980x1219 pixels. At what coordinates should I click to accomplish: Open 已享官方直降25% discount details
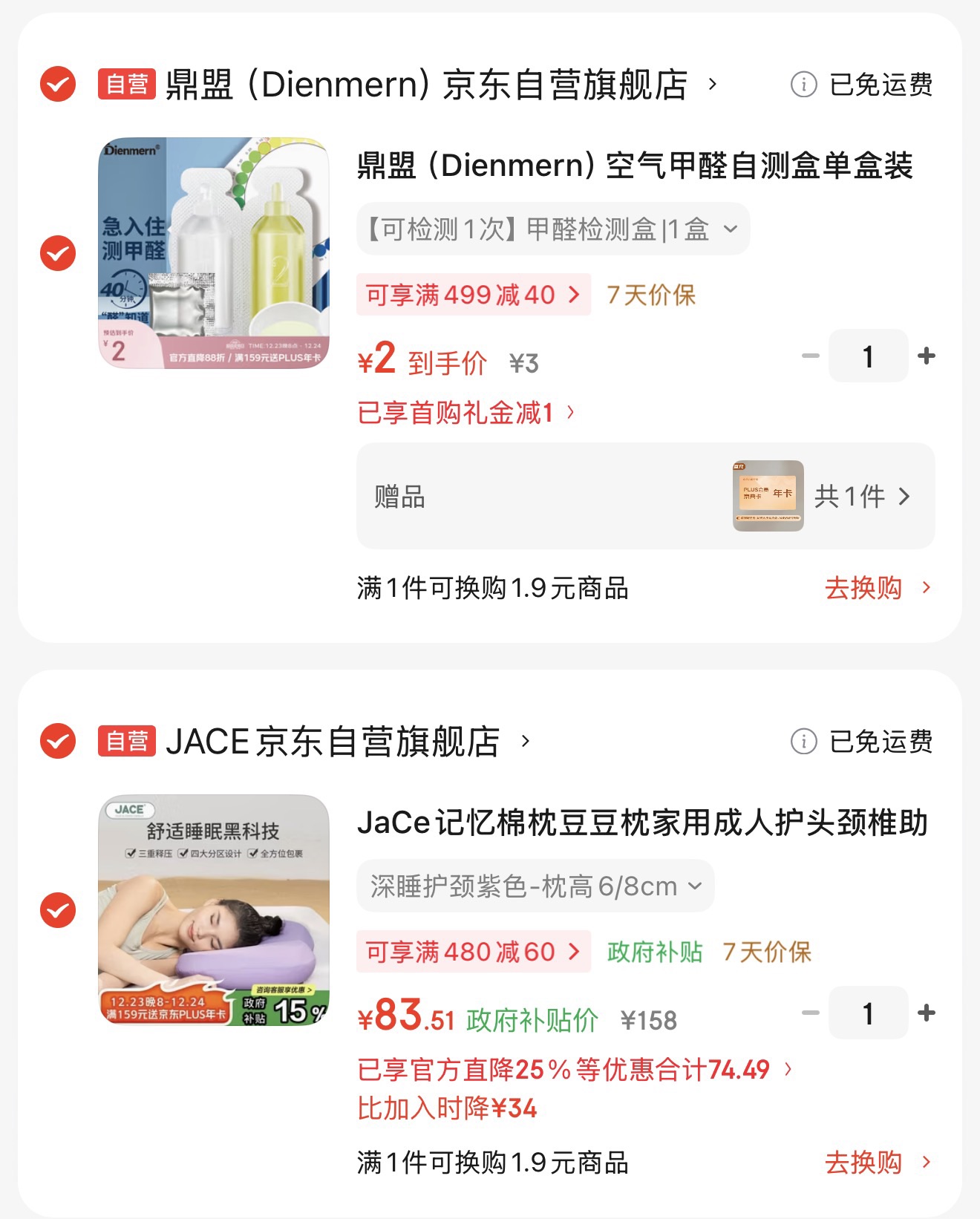click(574, 1070)
